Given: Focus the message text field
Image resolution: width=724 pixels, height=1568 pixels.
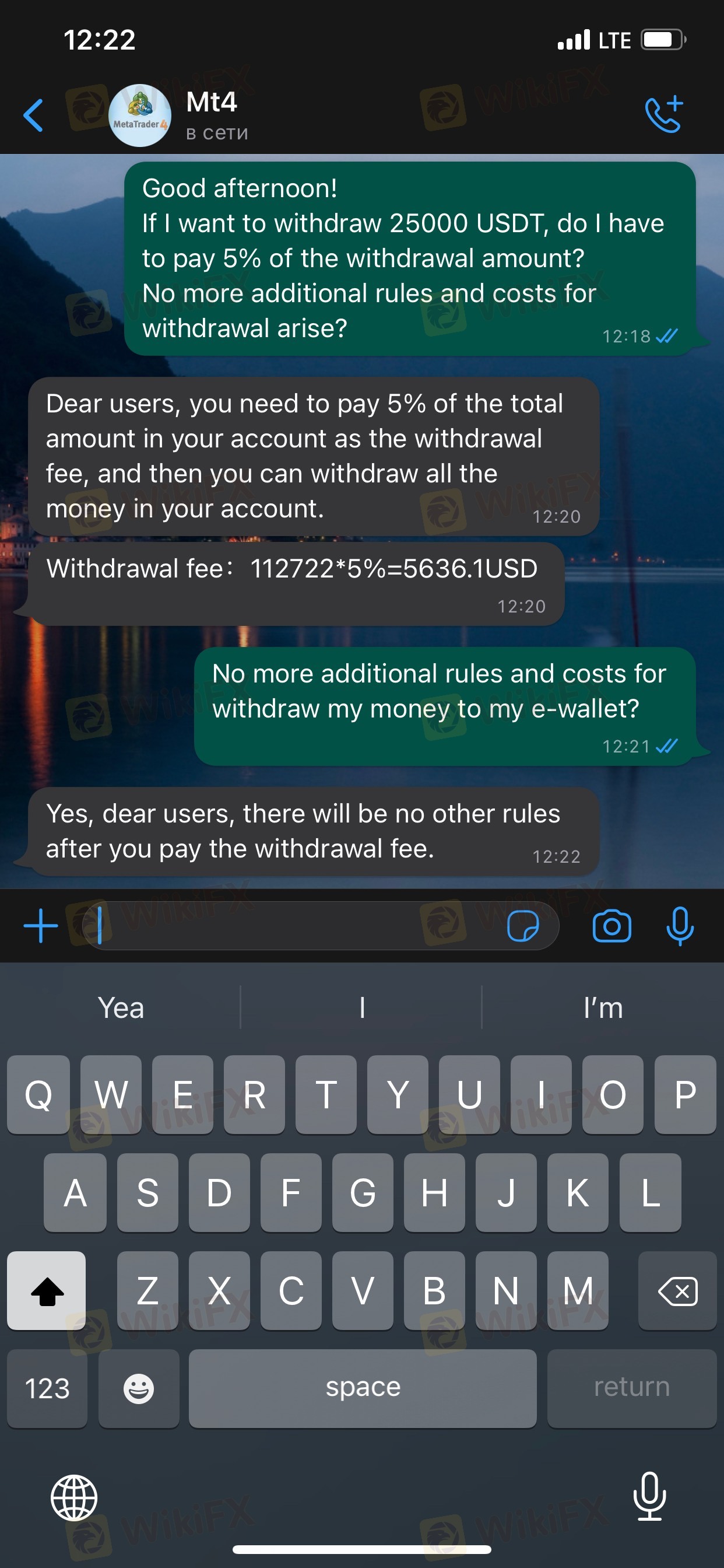Looking at the screenshot, I should click(292, 926).
